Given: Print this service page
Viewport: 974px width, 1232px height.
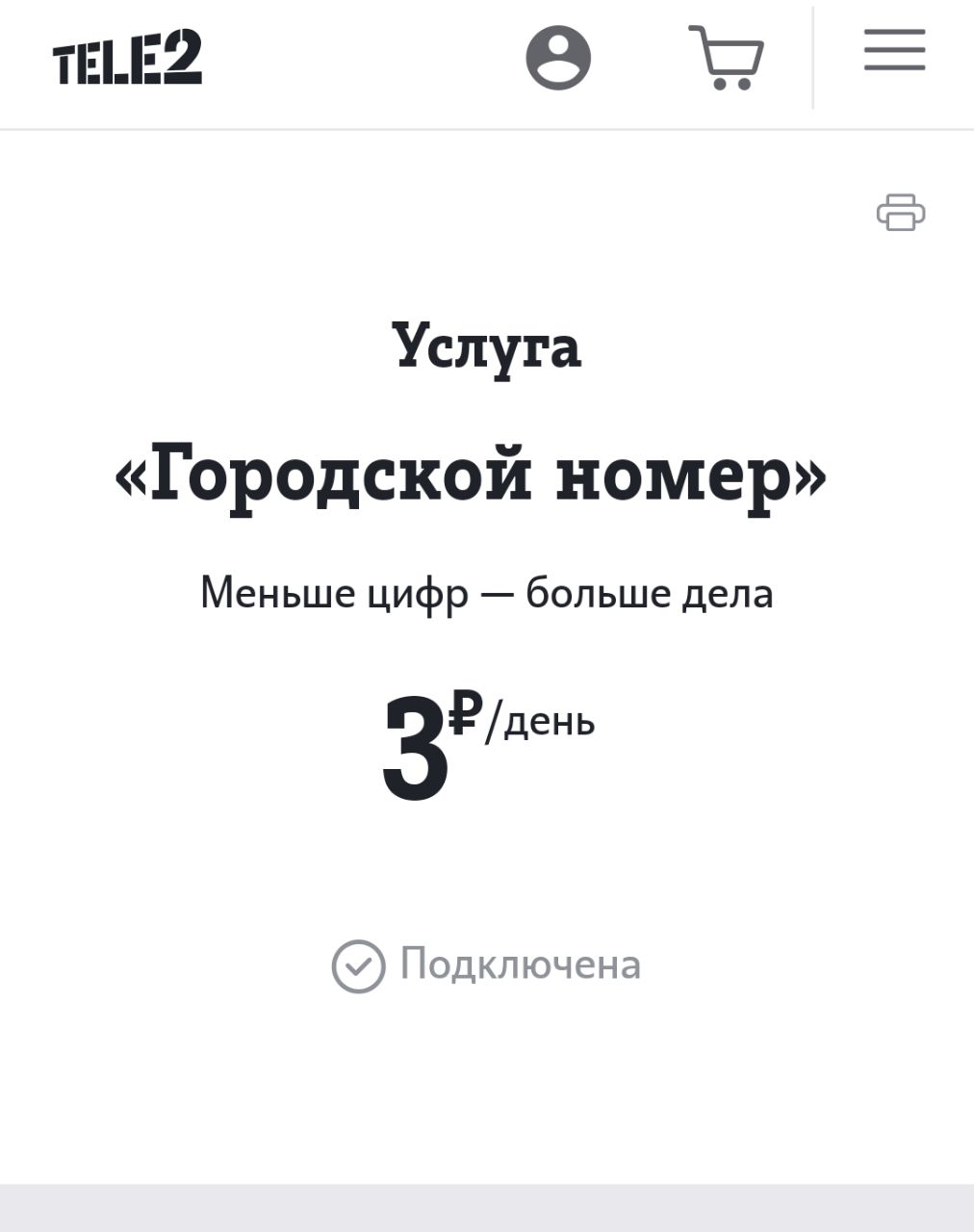Looking at the screenshot, I should (x=900, y=212).
